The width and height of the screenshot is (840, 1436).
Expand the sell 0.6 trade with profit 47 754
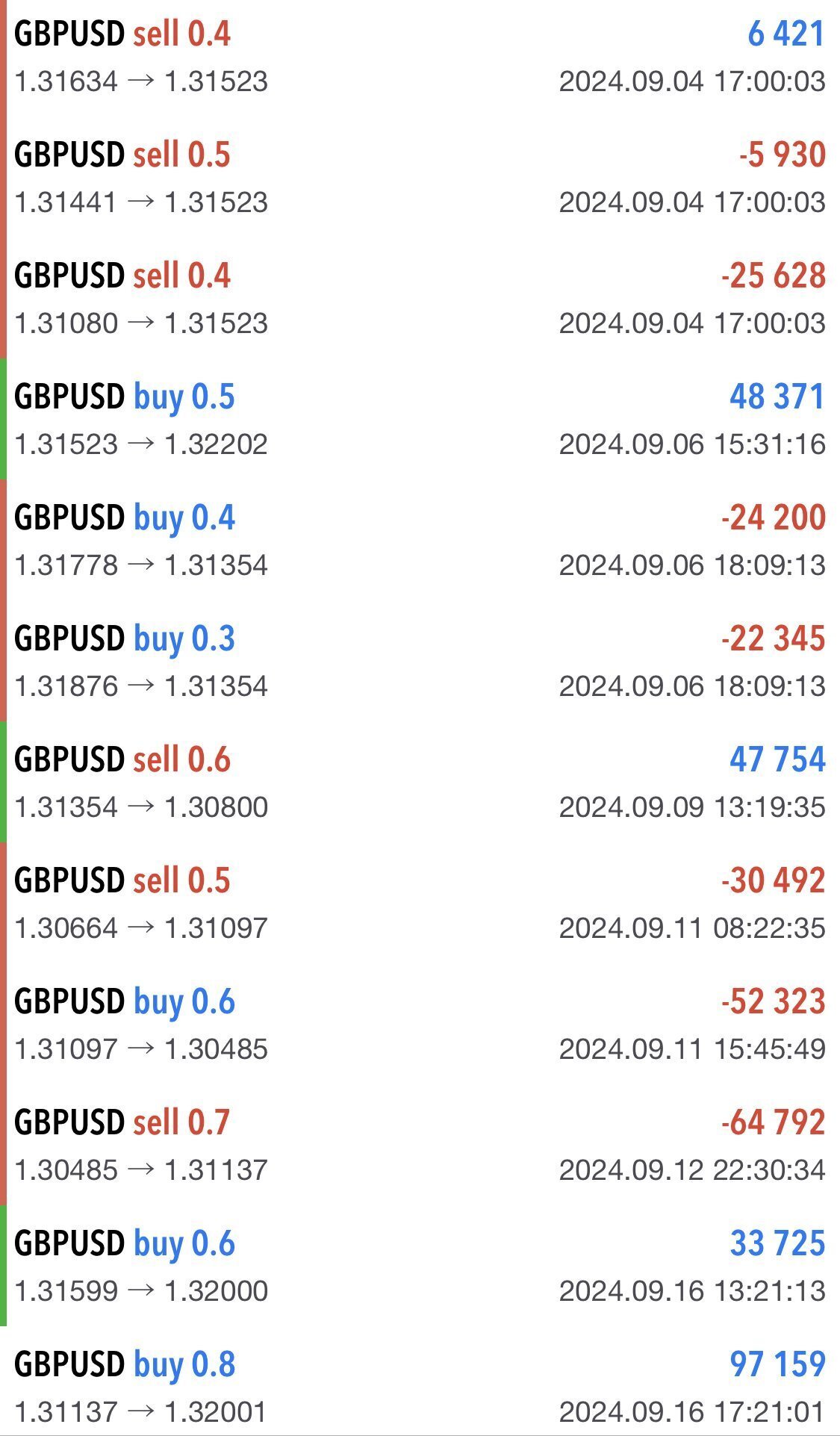pyautogui.click(x=420, y=782)
